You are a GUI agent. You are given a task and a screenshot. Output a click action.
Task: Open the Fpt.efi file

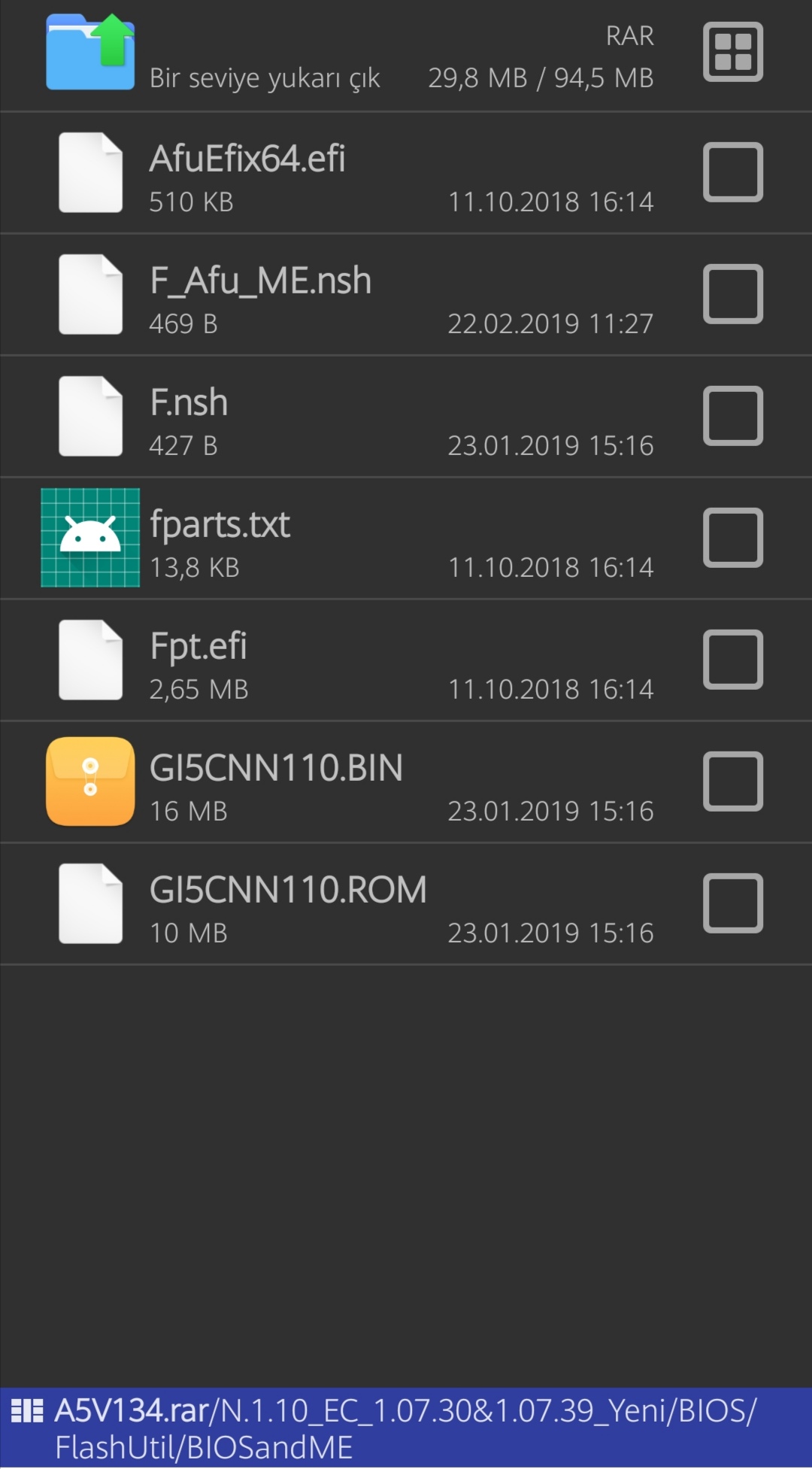click(338, 660)
